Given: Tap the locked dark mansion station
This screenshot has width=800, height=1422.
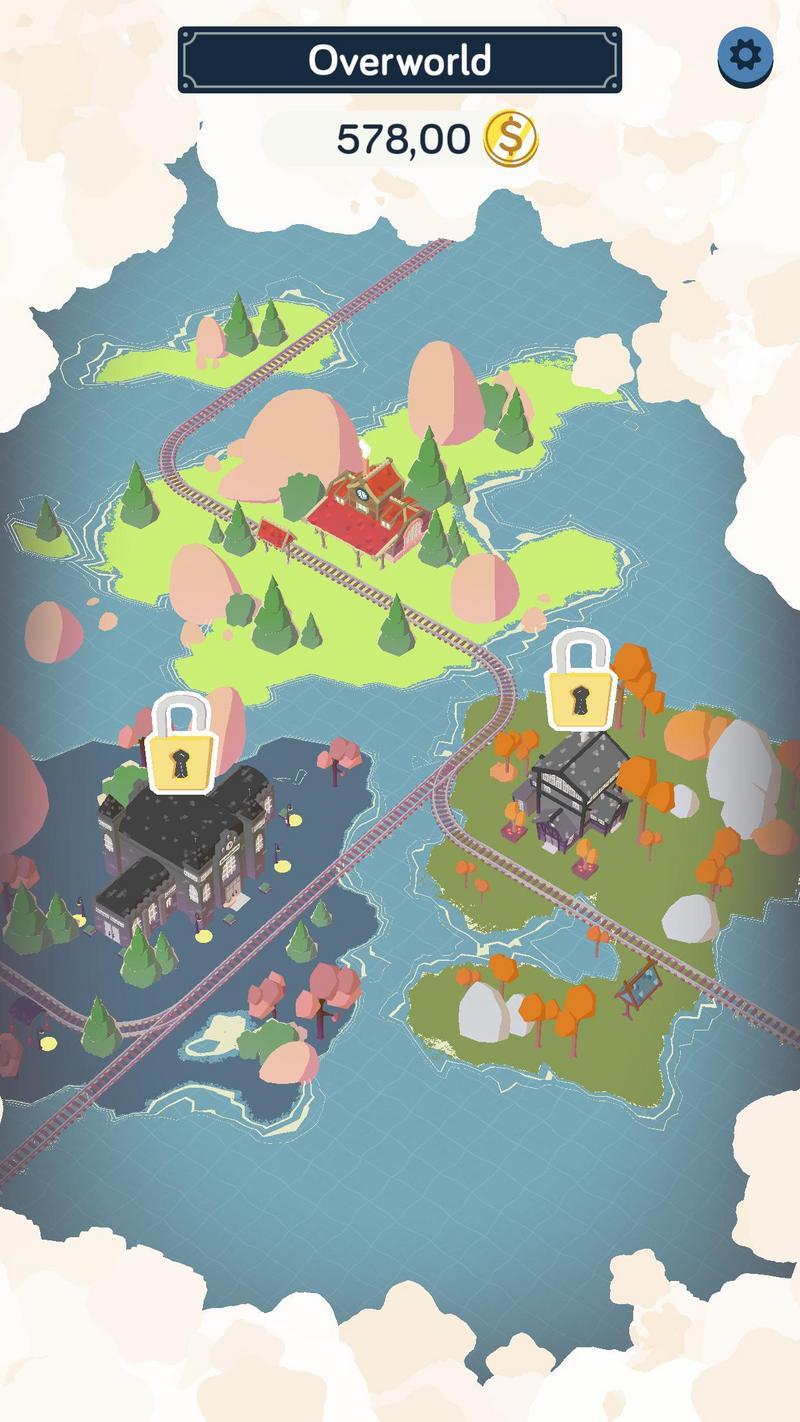Looking at the screenshot, I should pyautogui.click(x=180, y=840).
